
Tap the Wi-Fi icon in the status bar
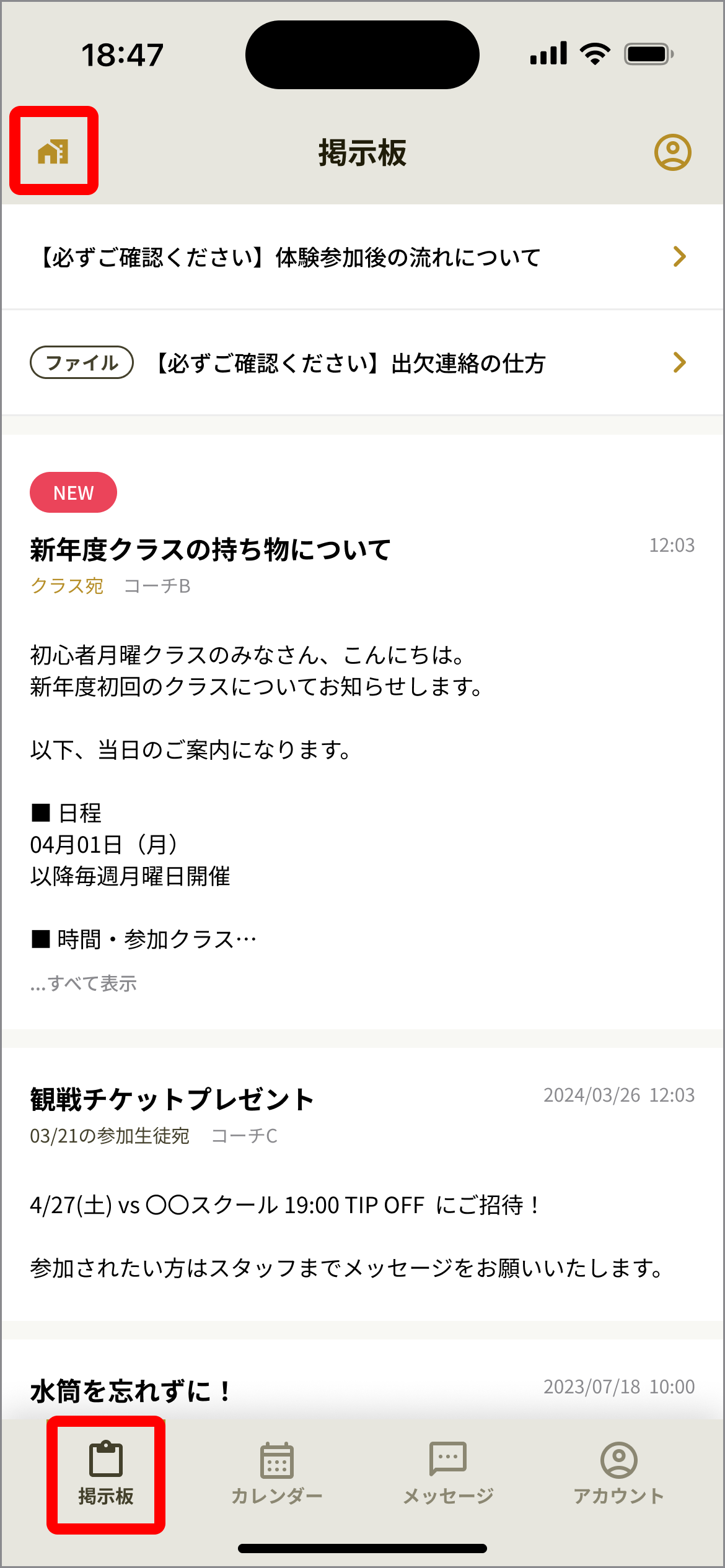pos(594,54)
